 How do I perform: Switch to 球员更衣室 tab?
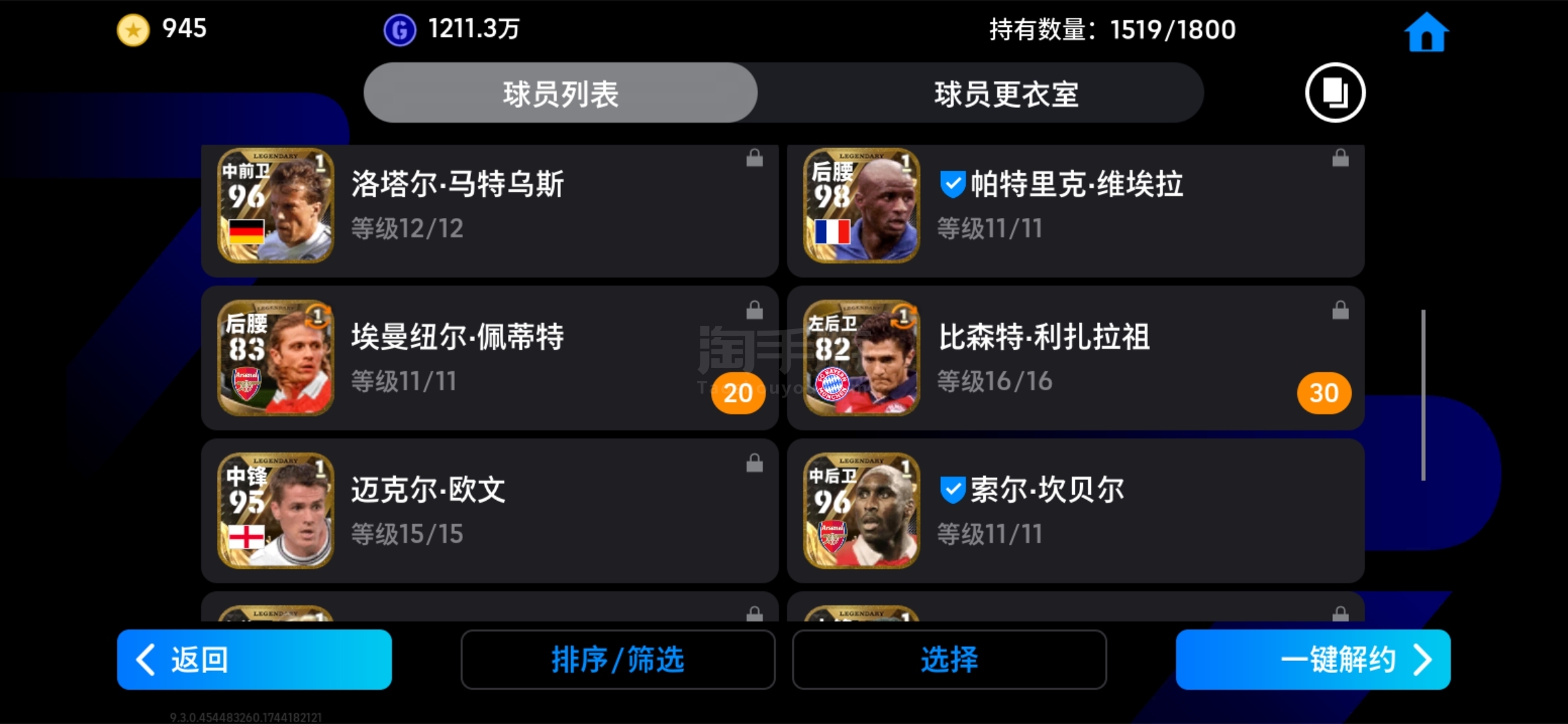[1005, 93]
